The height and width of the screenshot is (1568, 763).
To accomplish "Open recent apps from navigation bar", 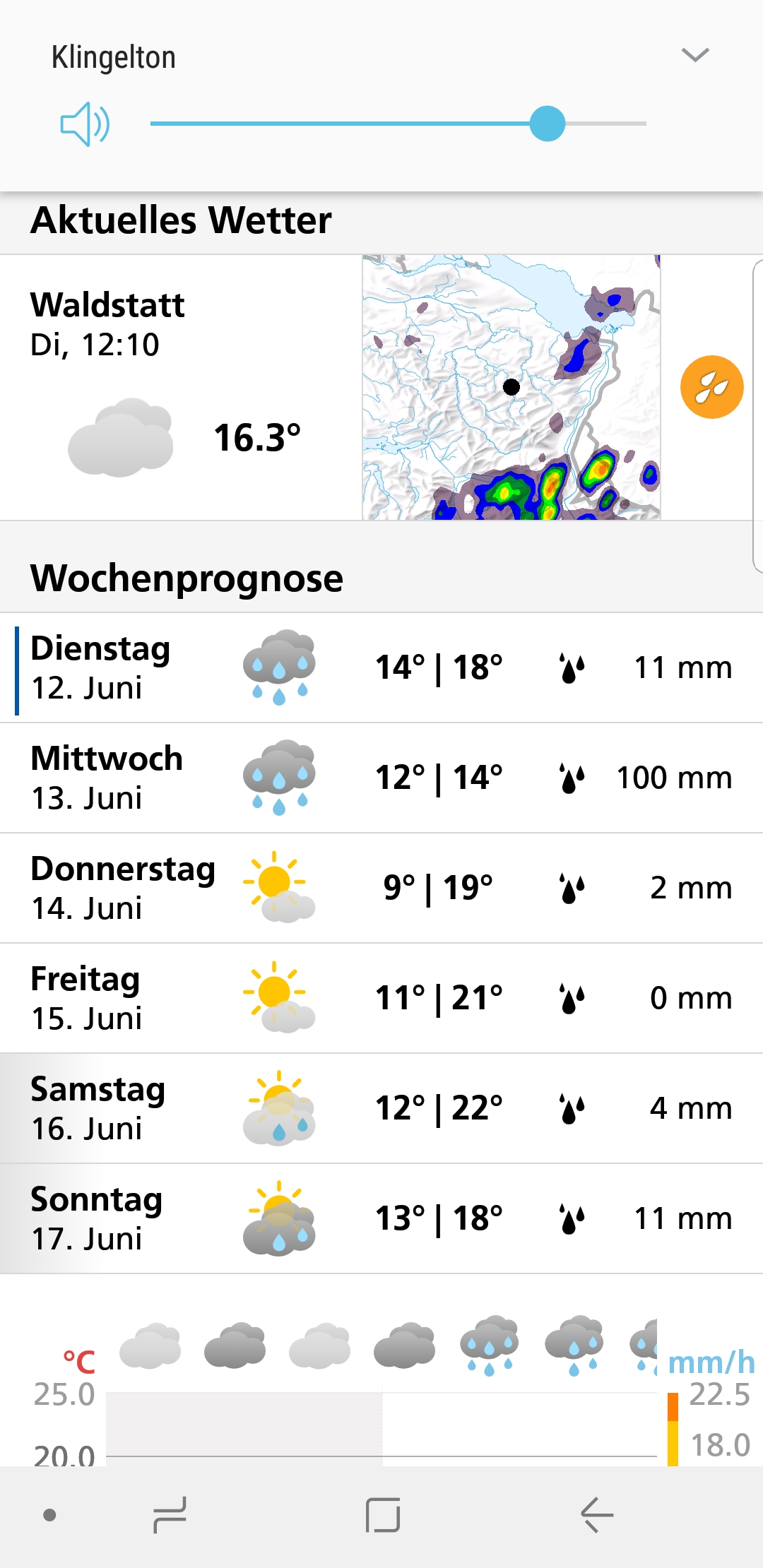I will click(170, 1515).
